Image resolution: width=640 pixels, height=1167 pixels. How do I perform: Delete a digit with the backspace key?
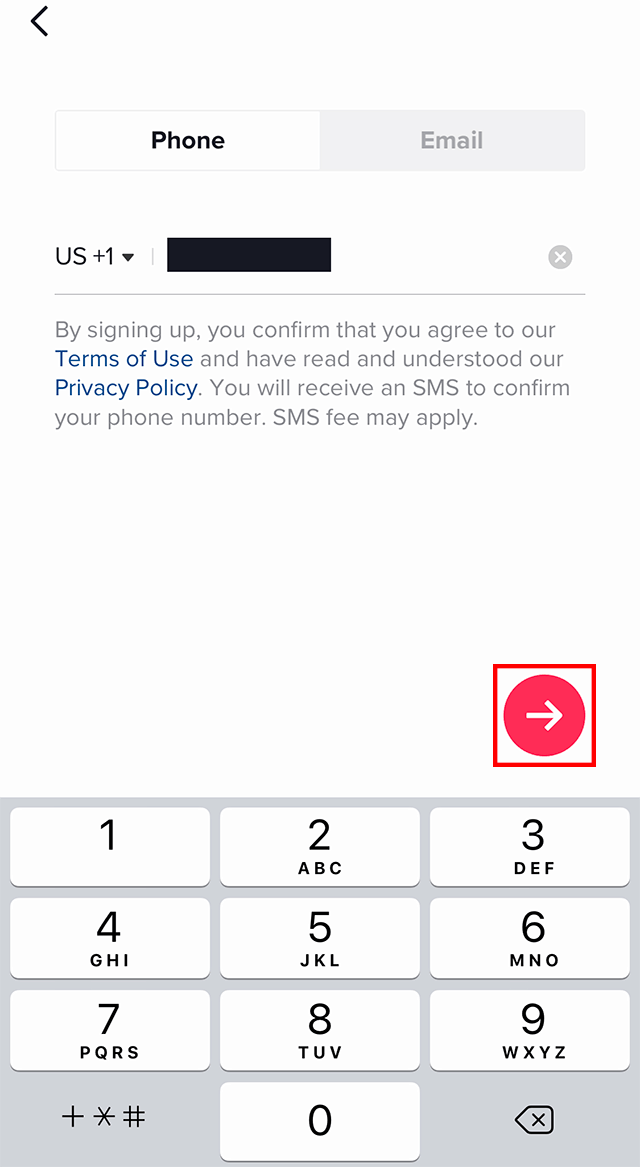pyautogui.click(x=533, y=1121)
